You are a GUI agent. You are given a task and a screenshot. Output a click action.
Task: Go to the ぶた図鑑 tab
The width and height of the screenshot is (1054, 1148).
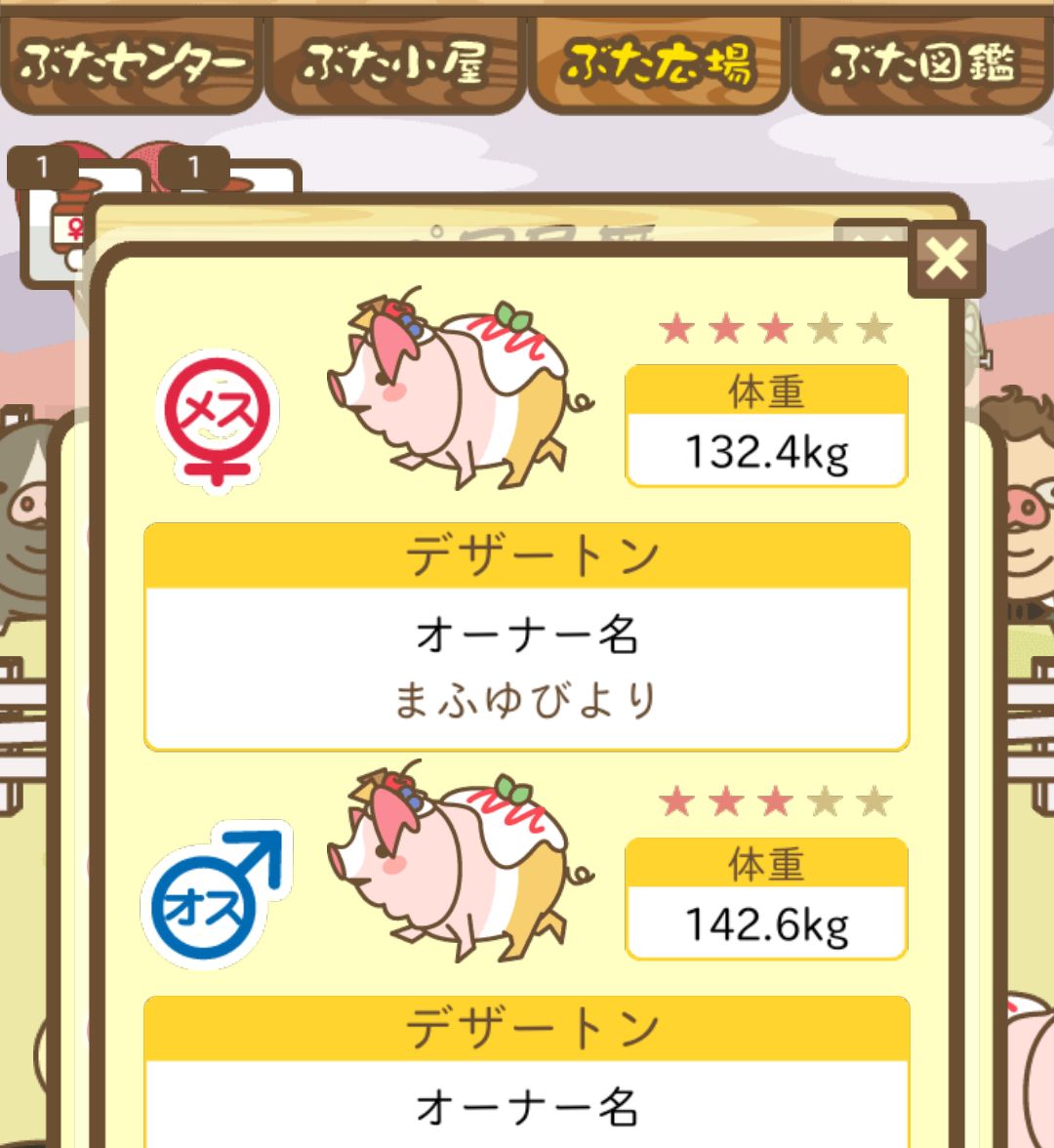(x=922, y=64)
